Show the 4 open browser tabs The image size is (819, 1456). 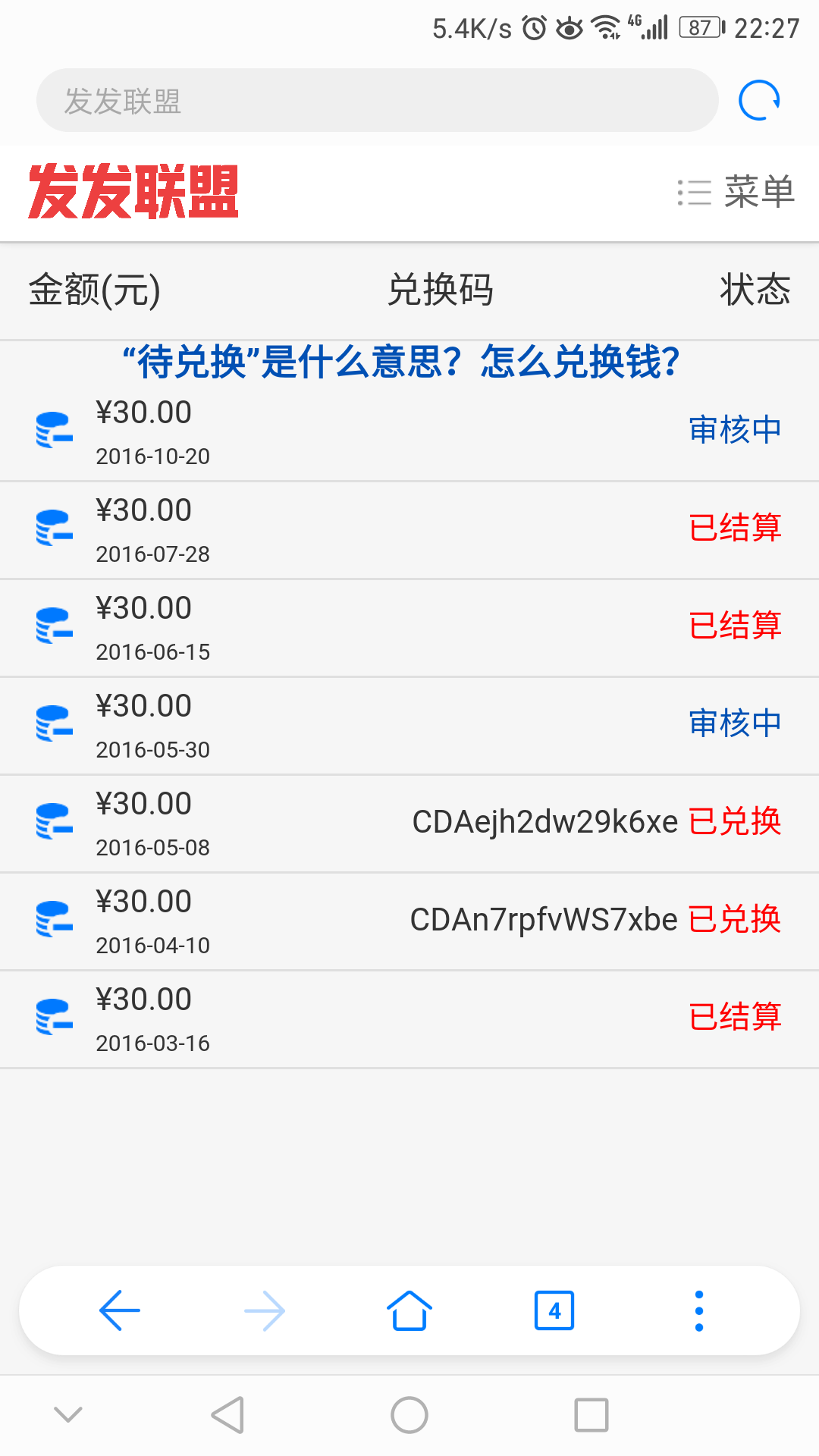point(554,1310)
